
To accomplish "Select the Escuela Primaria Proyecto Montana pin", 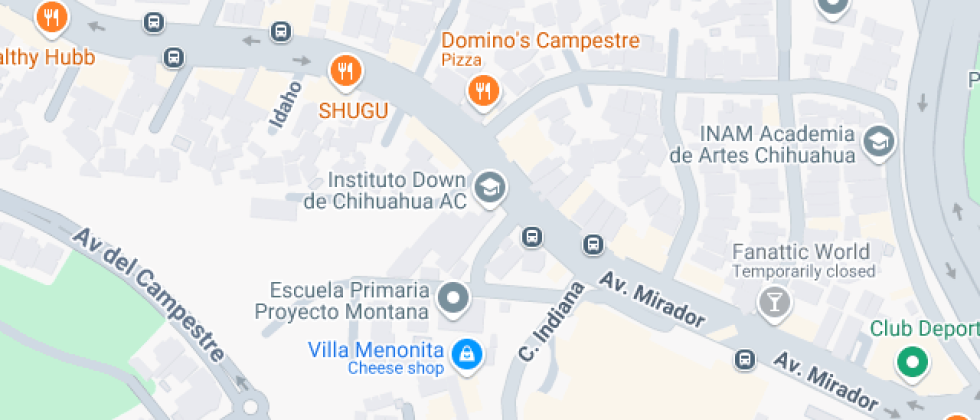I will click(x=453, y=299).
